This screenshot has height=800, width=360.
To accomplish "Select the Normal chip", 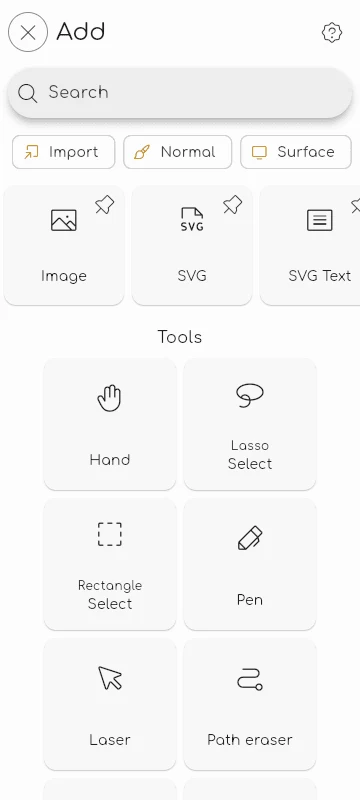I will 177,152.
